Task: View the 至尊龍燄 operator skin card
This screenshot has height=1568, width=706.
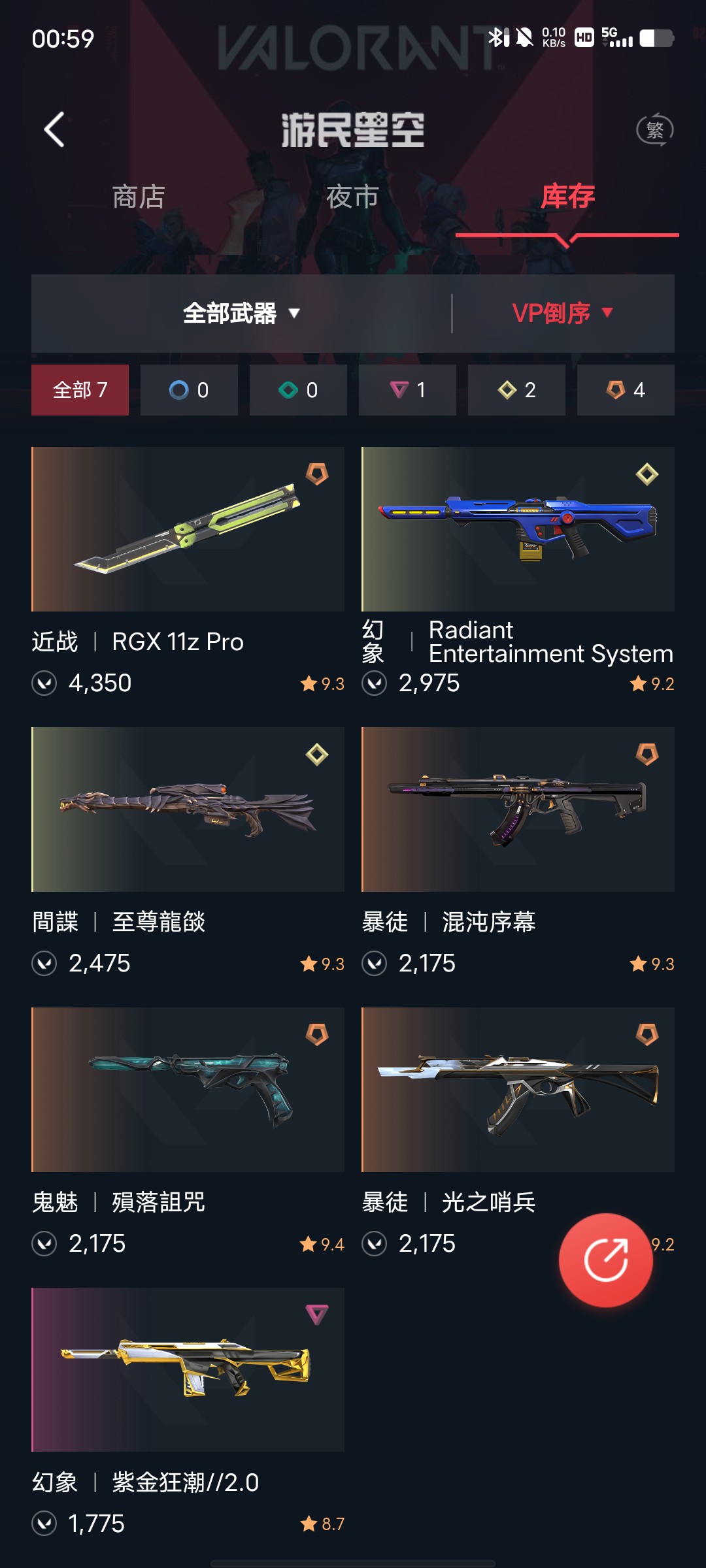Action: (188, 809)
